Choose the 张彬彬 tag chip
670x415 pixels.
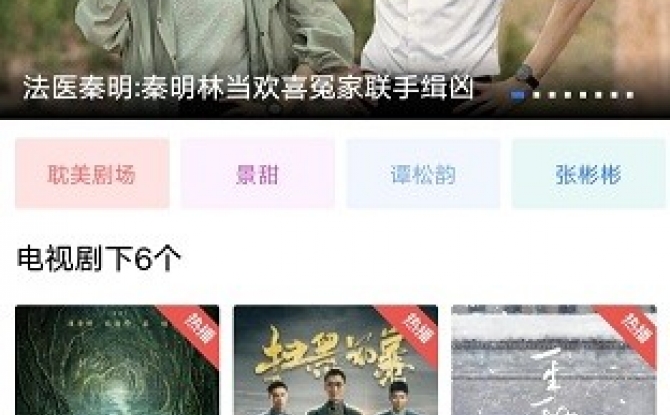click(x=588, y=174)
